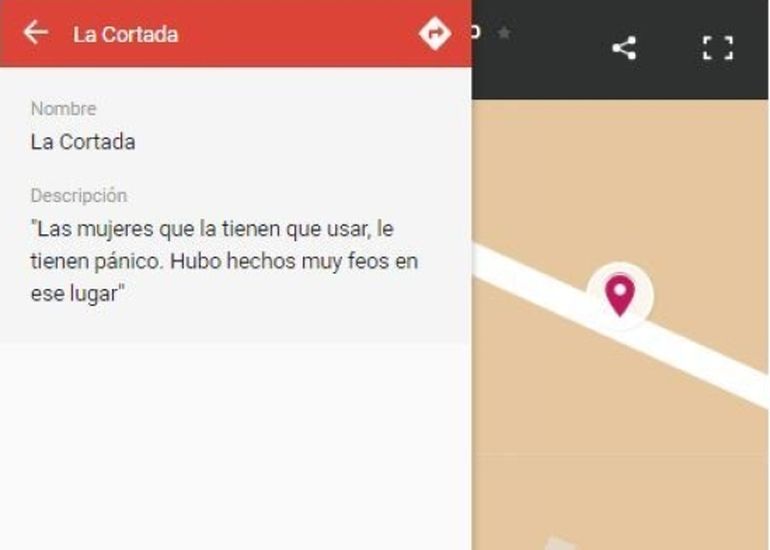Tap the magenta location pin on map

tap(620, 294)
